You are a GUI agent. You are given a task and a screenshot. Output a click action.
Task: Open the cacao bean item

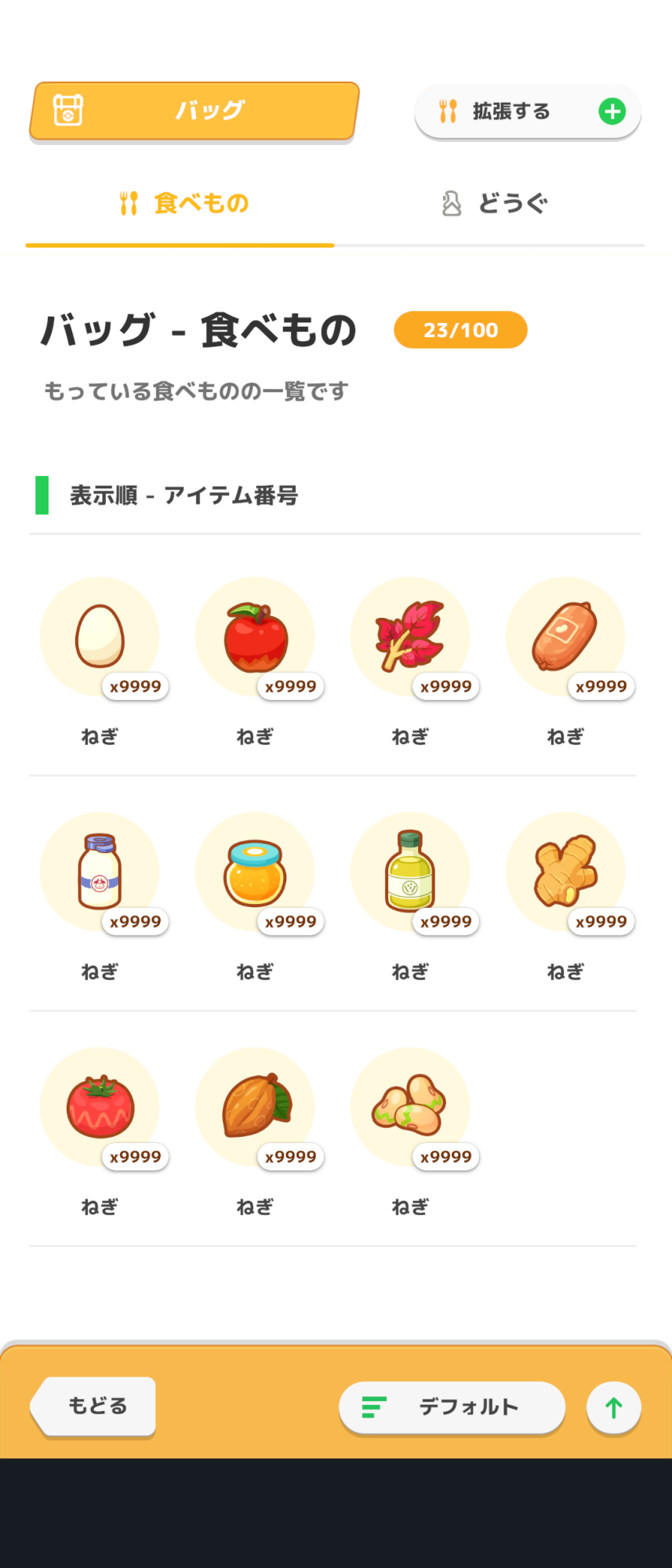pyautogui.click(x=255, y=1107)
